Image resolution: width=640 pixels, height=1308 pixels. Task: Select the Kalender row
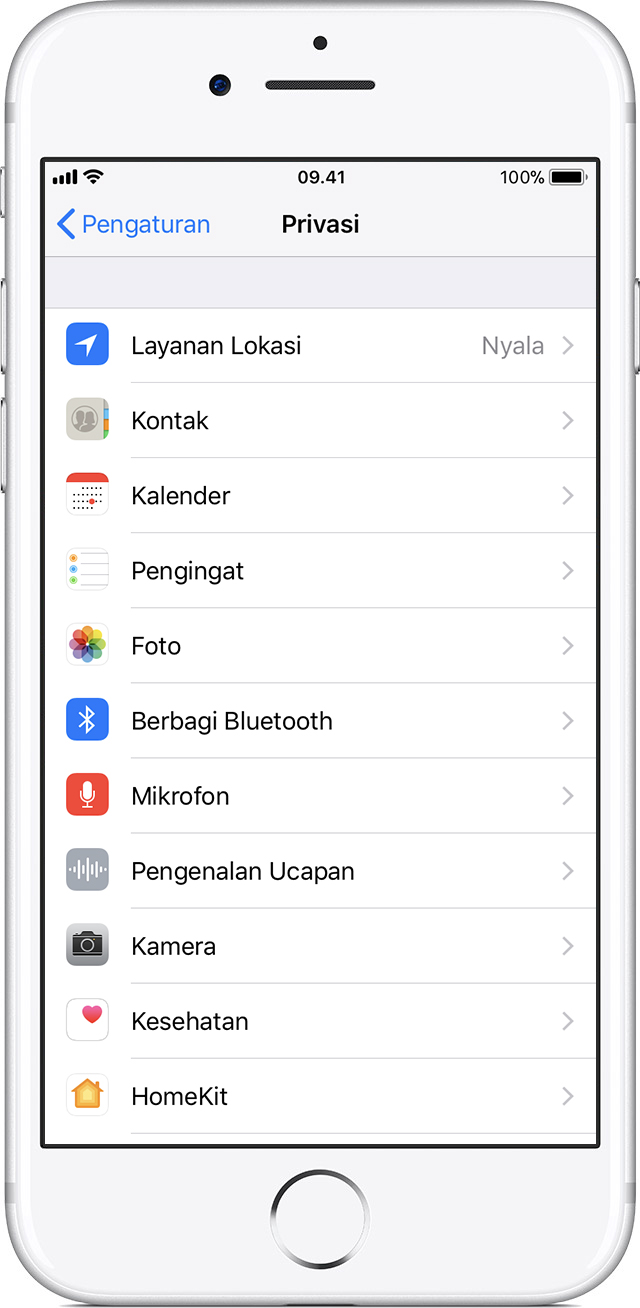(320, 496)
